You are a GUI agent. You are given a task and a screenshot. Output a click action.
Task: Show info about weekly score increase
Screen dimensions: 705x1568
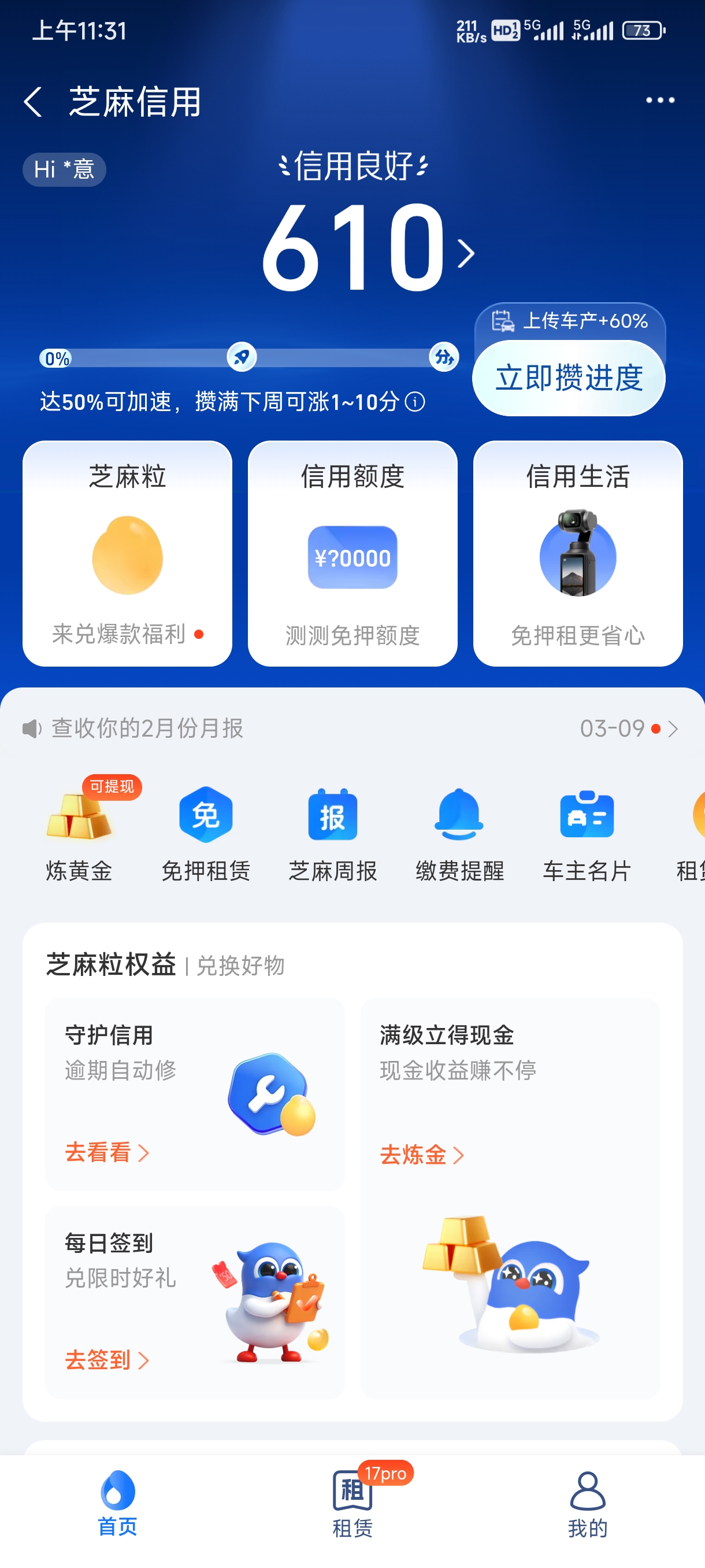[415, 402]
